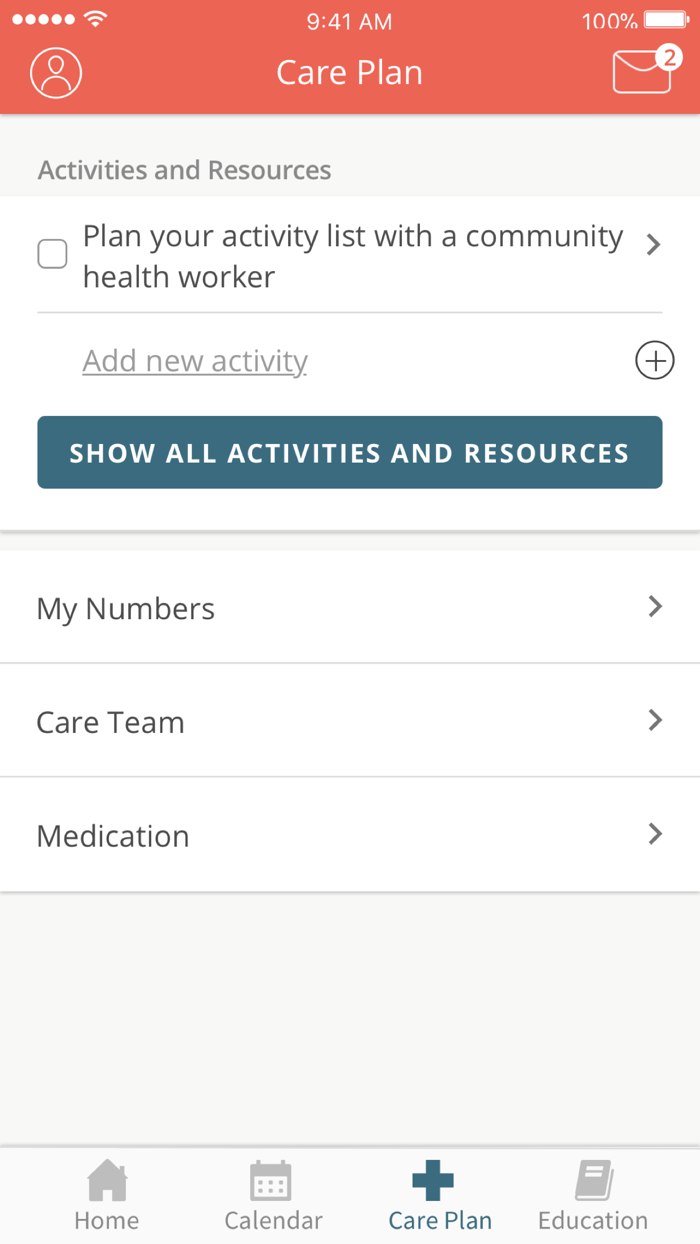The width and height of the screenshot is (700, 1244).
Task: Open the user profile icon
Action: (x=56, y=73)
